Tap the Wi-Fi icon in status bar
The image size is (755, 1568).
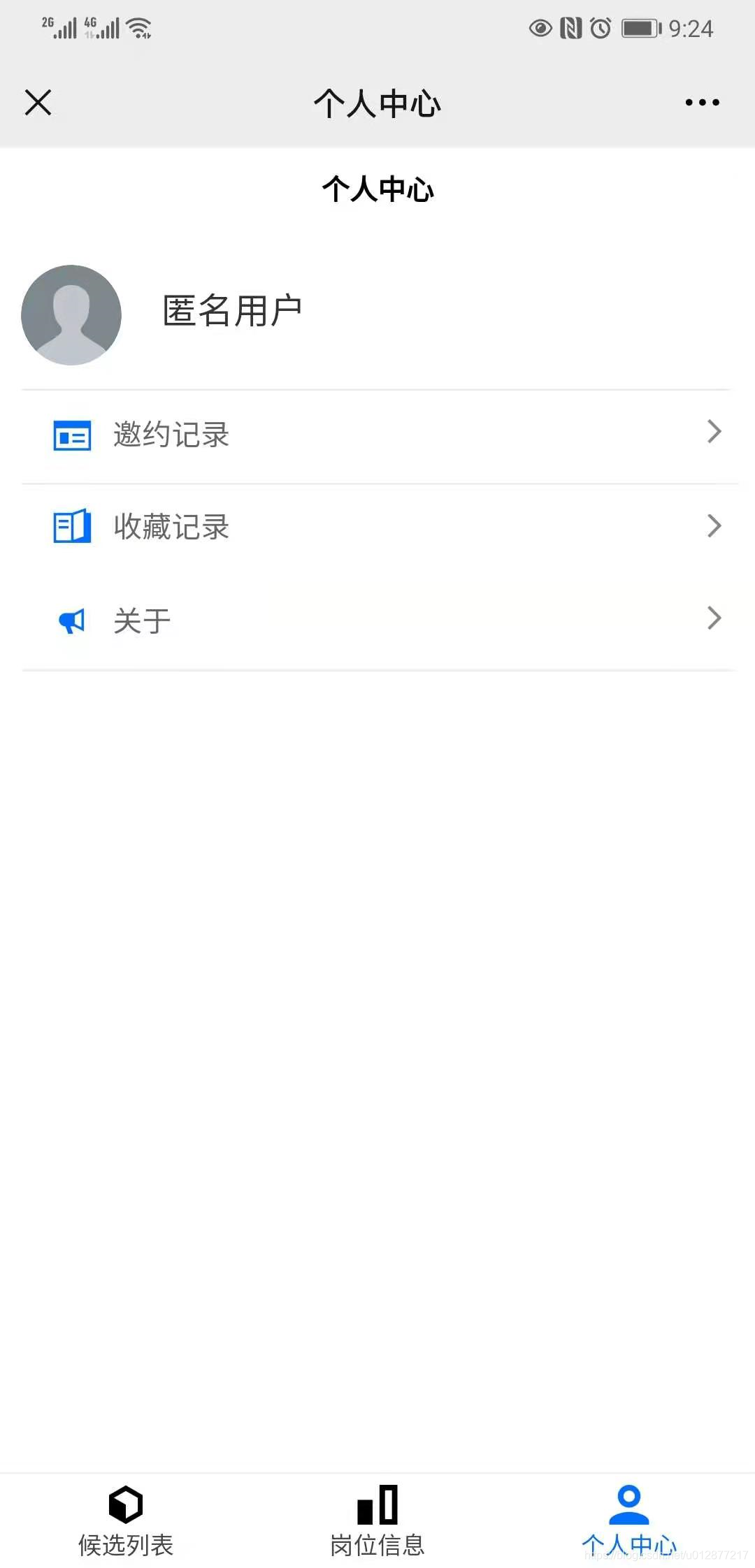(x=138, y=28)
